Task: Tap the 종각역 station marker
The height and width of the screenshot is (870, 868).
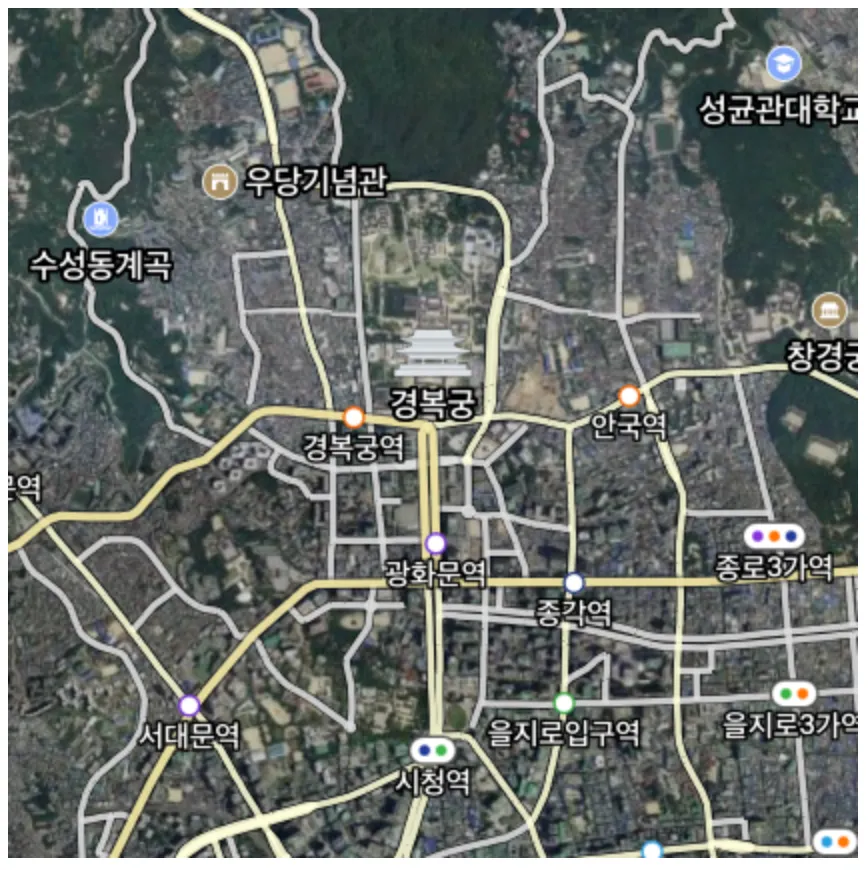Action: point(574,582)
